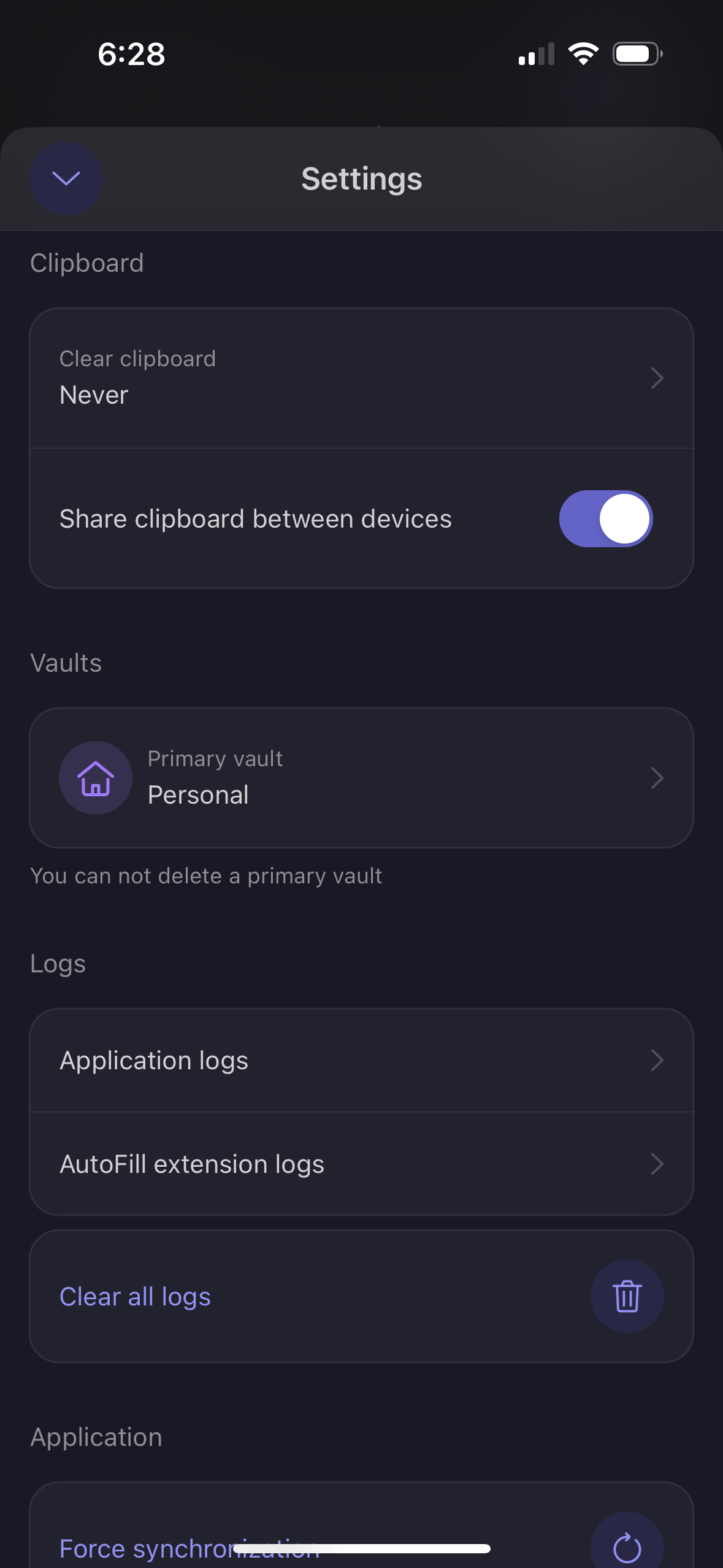Screen dimensions: 723x1568
Task: Open AutoFill extension logs
Action: (361, 1164)
